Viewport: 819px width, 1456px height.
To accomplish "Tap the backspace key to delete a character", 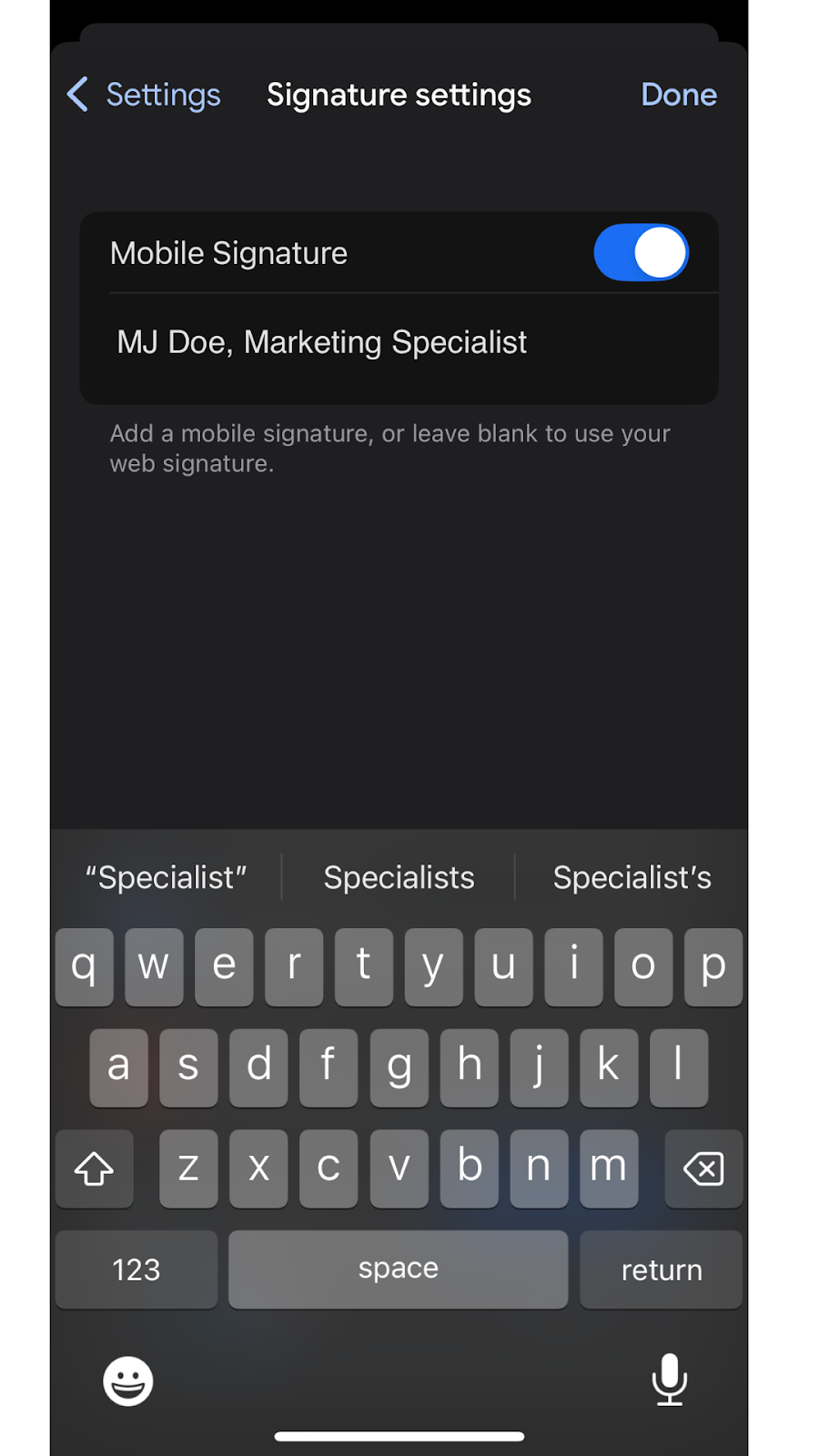I will pos(703,1168).
